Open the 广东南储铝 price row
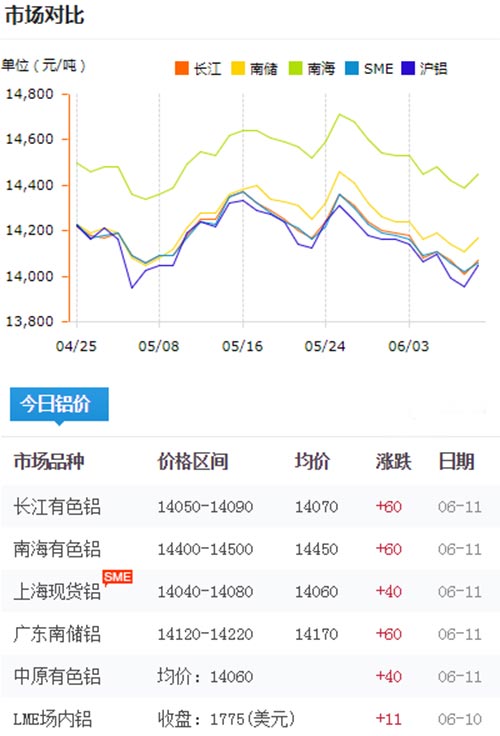This screenshot has width=500, height=736. [x=250, y=634]
